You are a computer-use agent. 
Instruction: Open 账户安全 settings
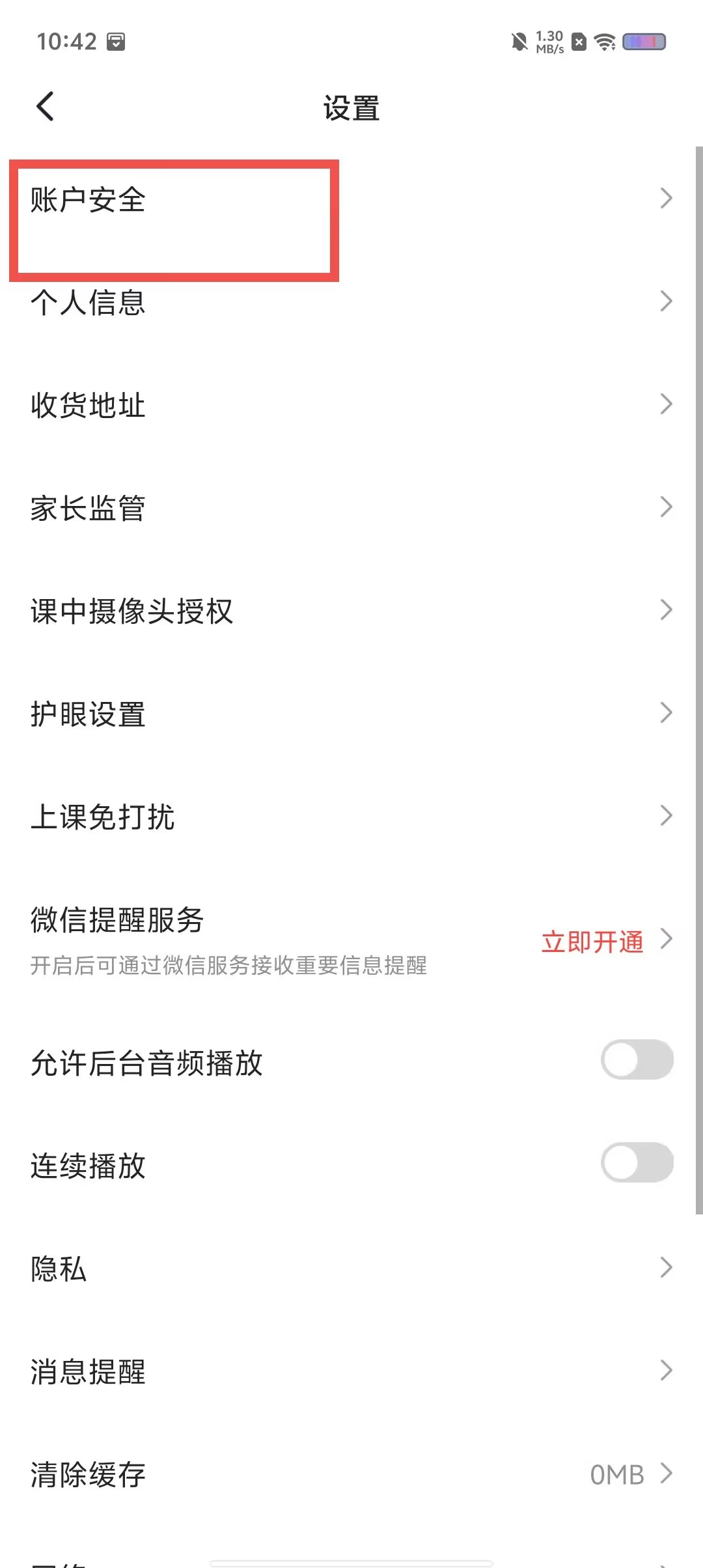pos(351,199)
